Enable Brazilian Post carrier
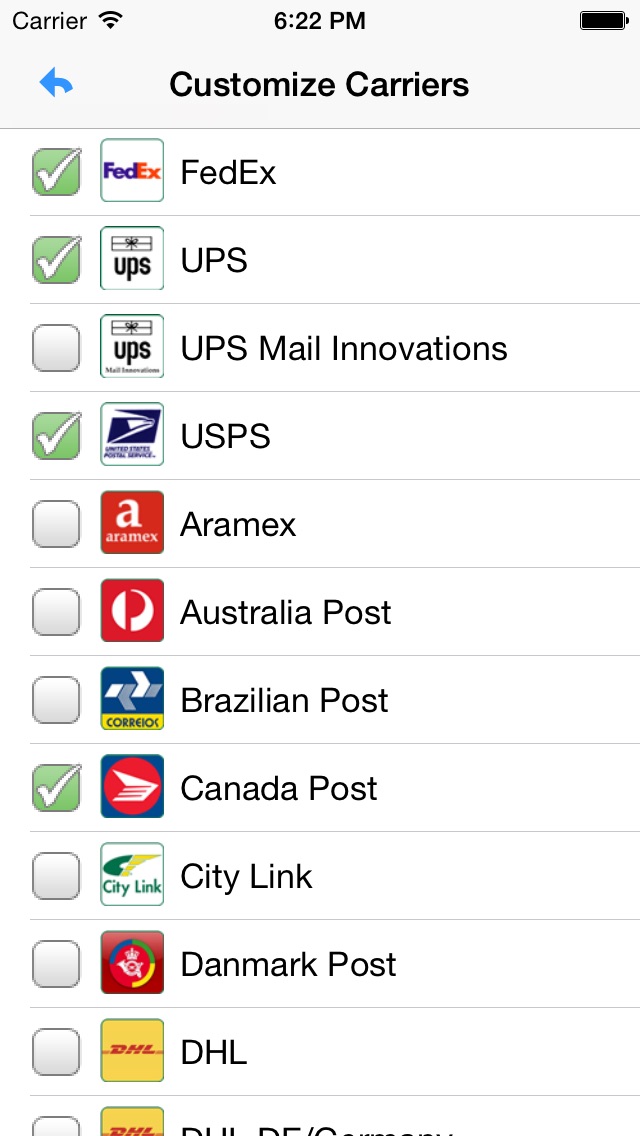The image size is (640, 1136). (x=57, y=700)
